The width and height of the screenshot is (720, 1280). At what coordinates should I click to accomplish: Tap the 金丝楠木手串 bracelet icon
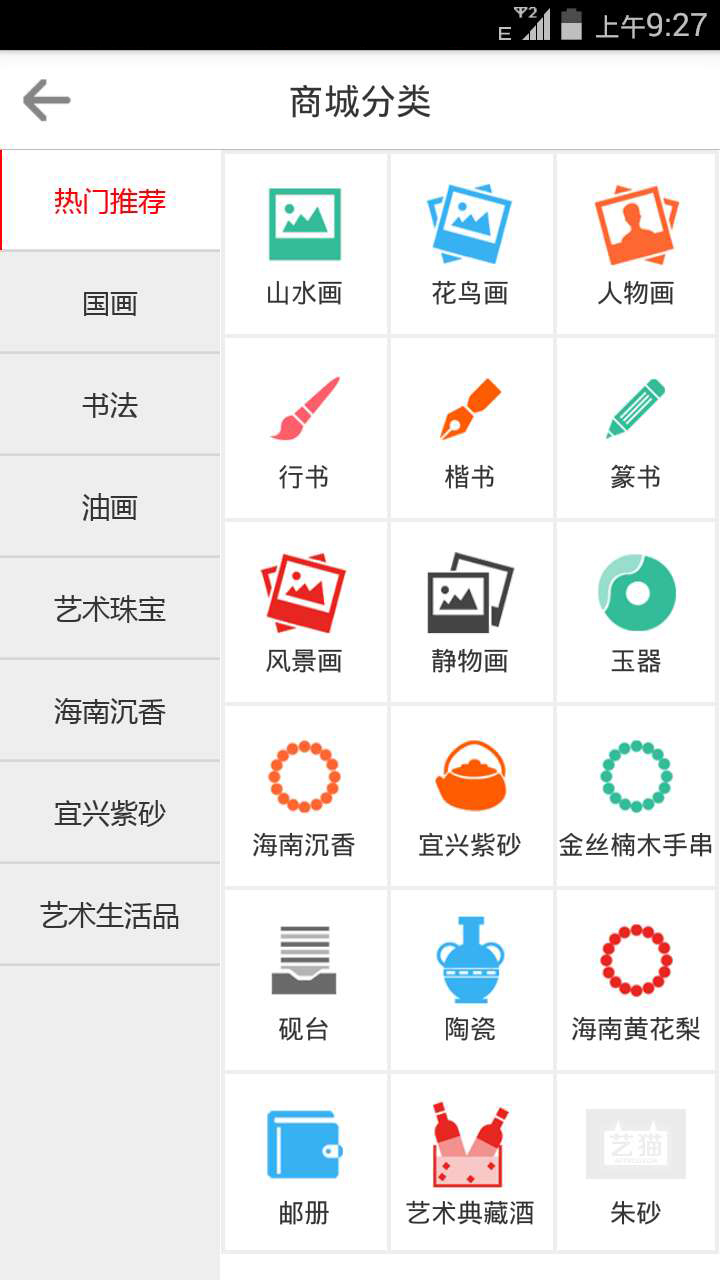(x=635, y=775)
